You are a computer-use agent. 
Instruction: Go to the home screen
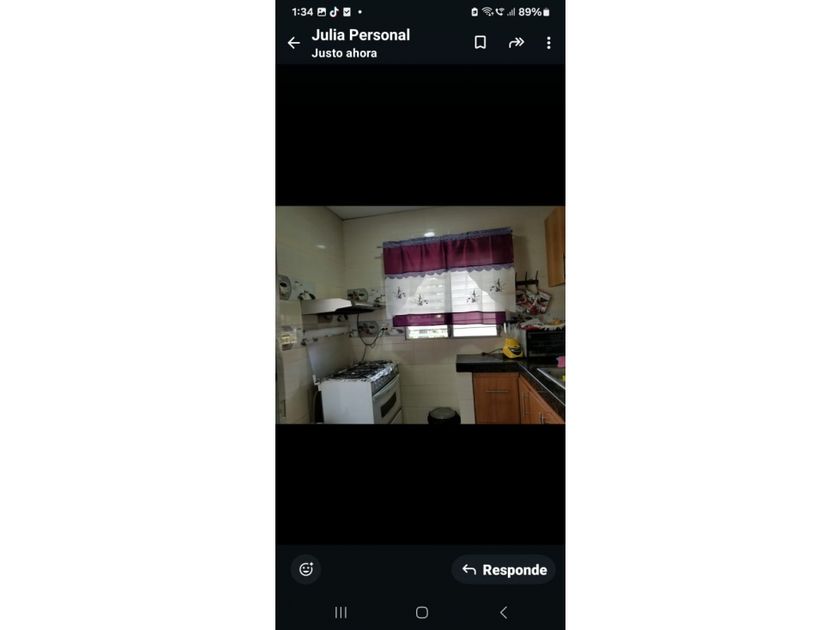pos(422,612)
